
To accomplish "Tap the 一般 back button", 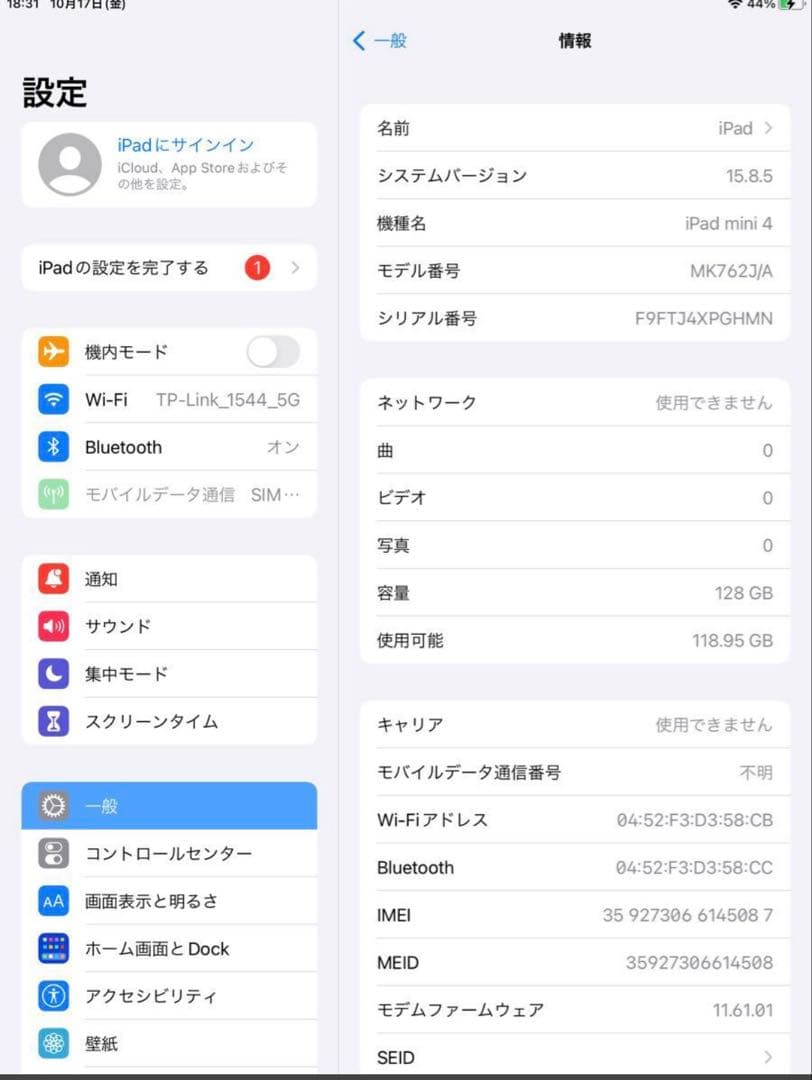I will (x=380, y=41).
